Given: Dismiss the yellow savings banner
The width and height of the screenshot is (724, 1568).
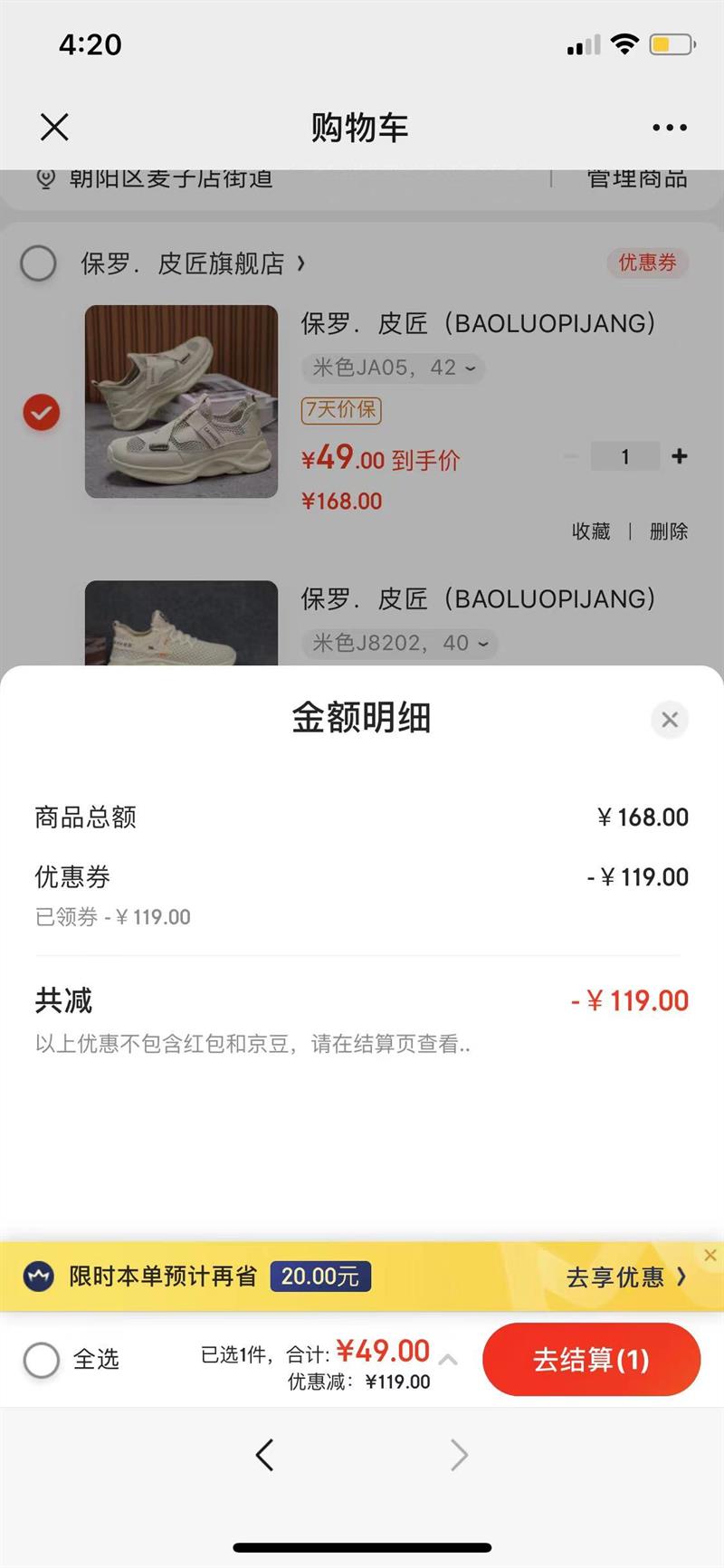Looking at the screenshot, I should pos(710,1255).
